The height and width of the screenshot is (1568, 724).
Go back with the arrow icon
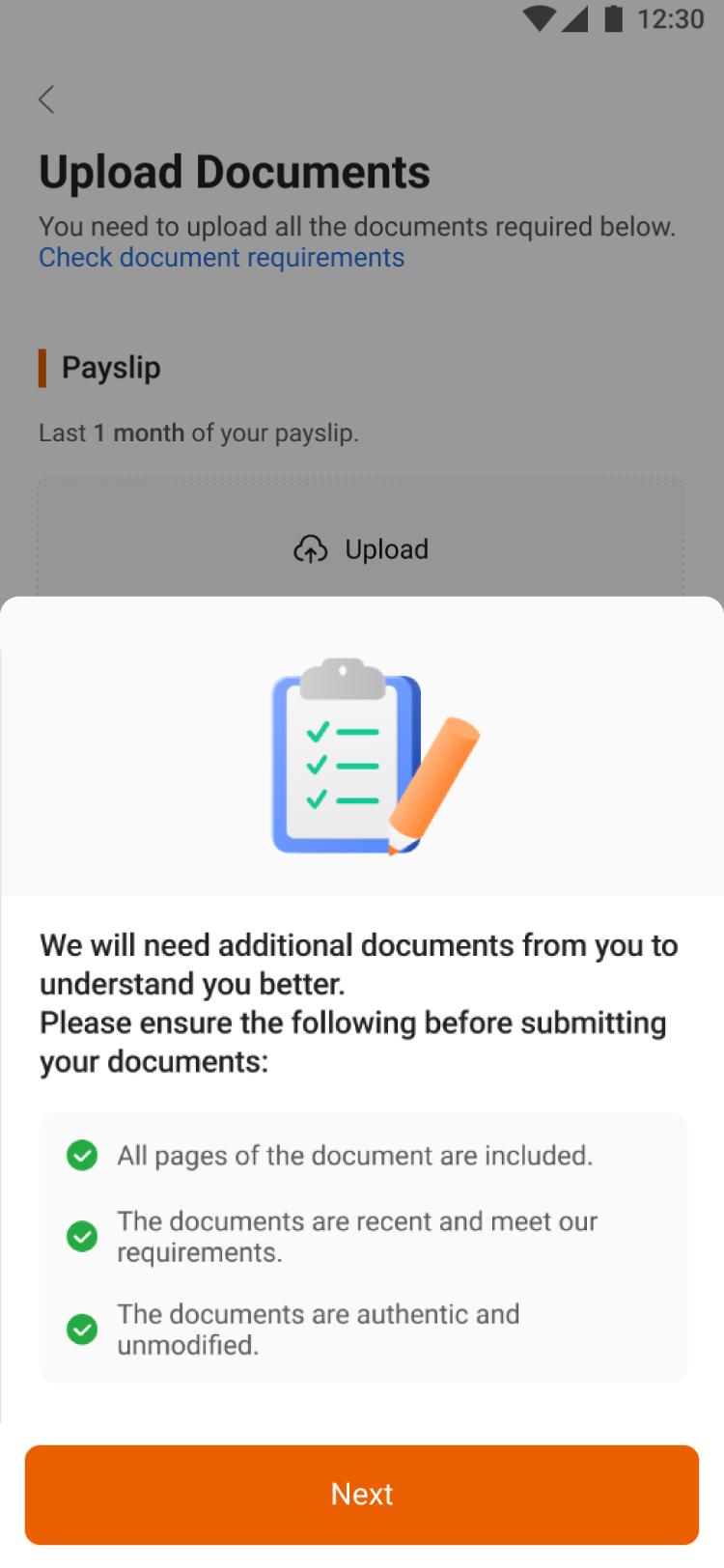click(46, 99)
